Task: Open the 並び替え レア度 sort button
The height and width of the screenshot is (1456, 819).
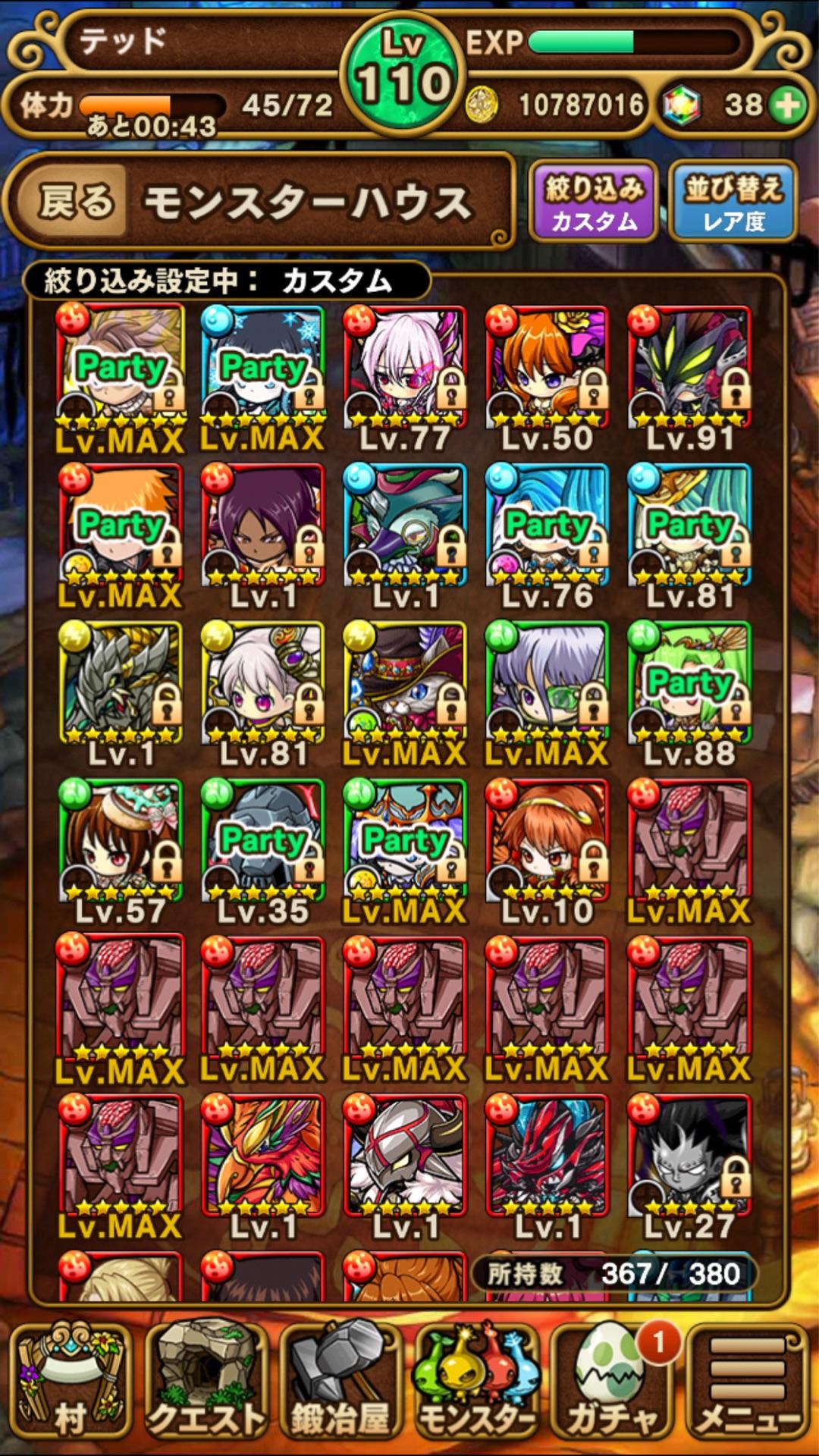Action: pos(733,202)
